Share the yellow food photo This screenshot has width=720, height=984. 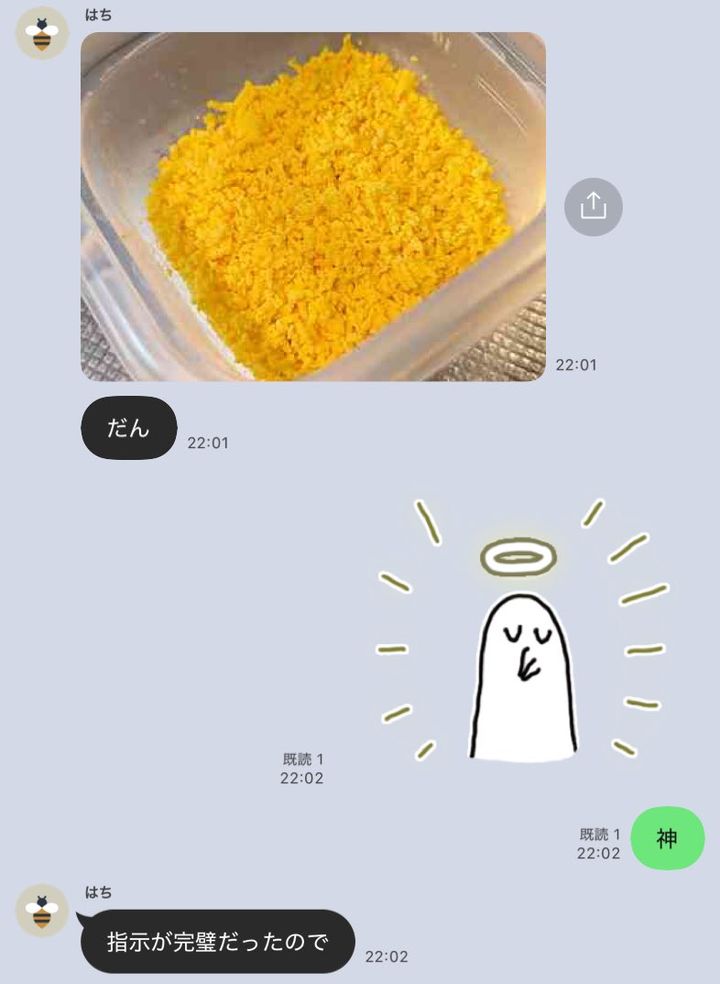pyautogui.click(x=593, y=207)
